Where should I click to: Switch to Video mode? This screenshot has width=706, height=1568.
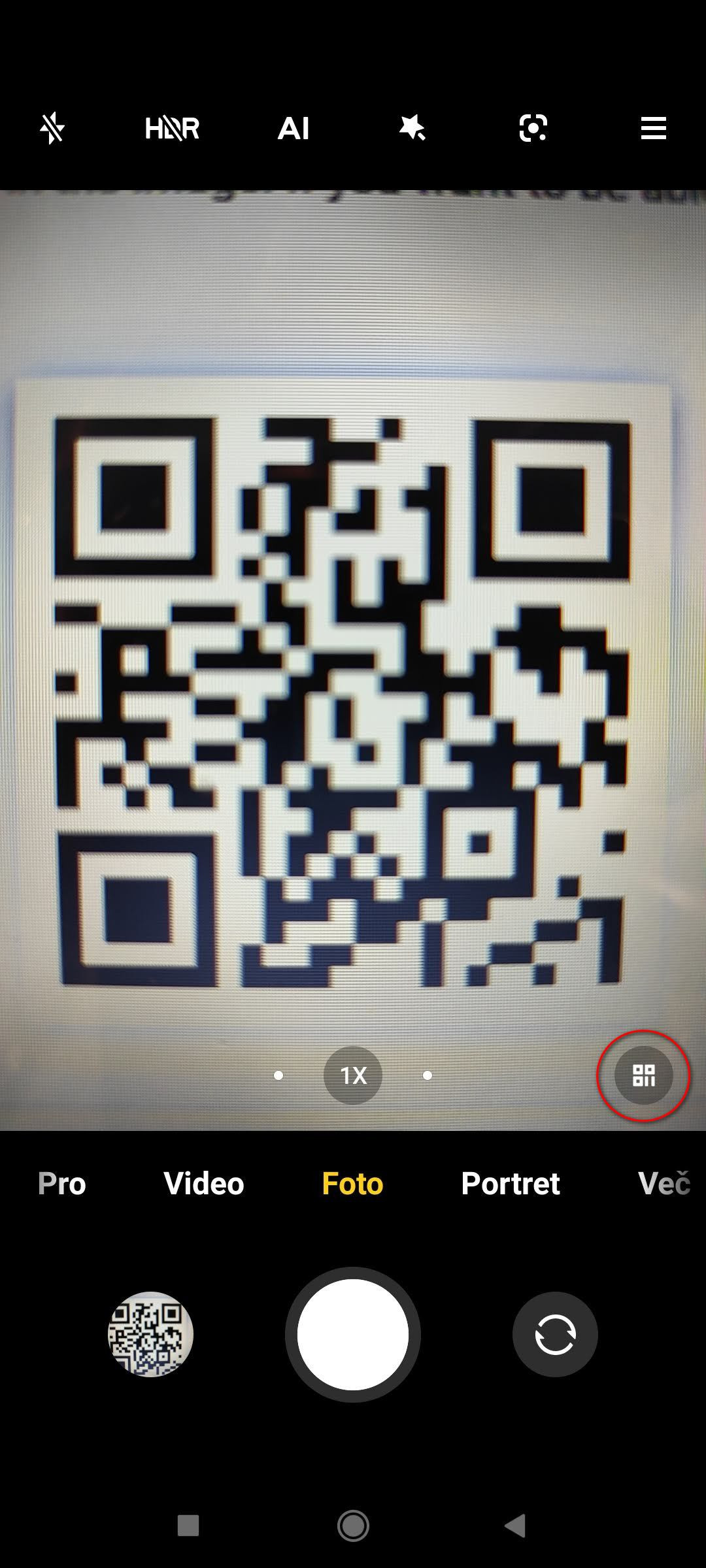[204, 1184]
